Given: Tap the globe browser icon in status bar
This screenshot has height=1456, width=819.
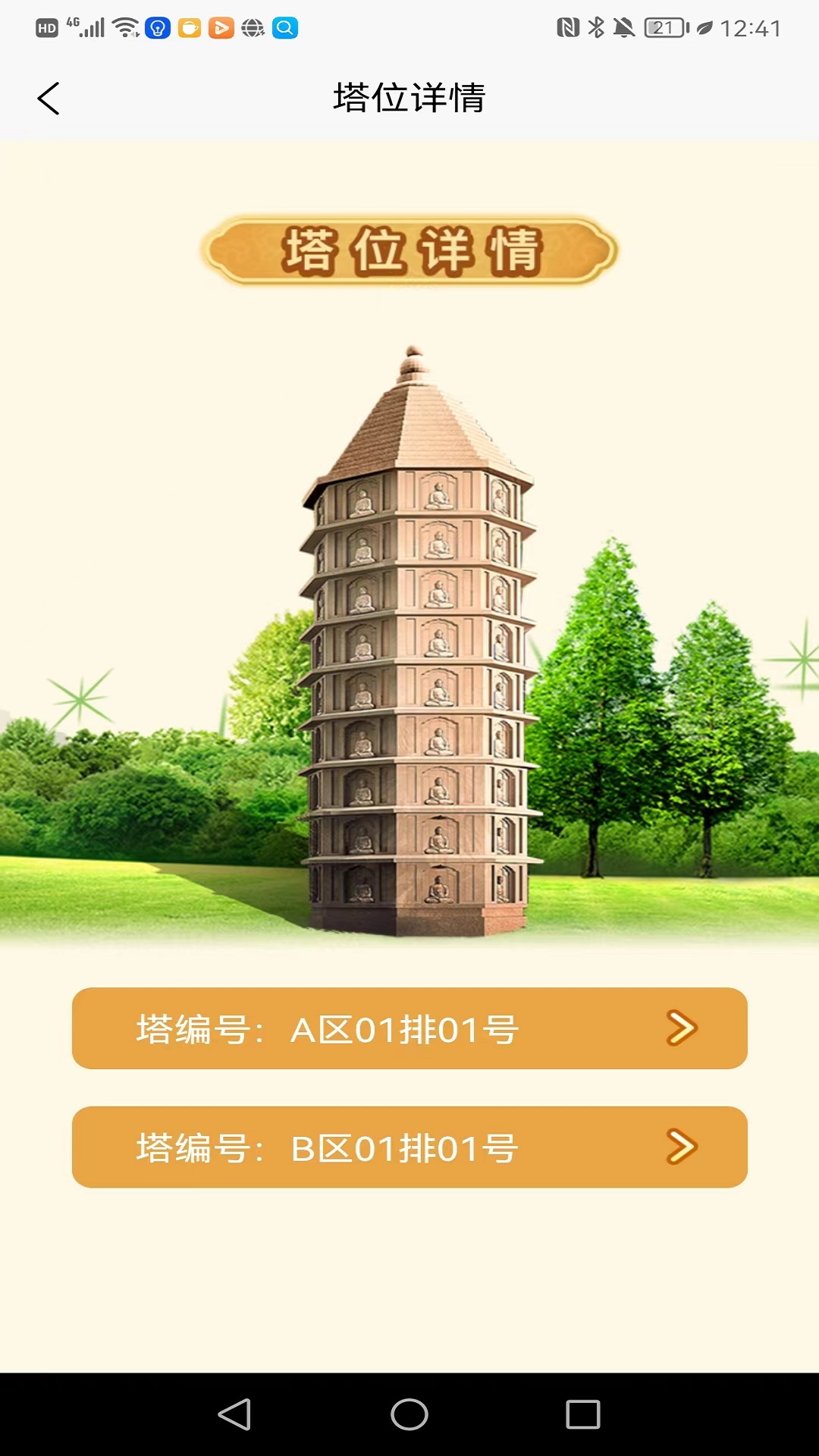Looking at the screenshot, I should tap(252, 27).
